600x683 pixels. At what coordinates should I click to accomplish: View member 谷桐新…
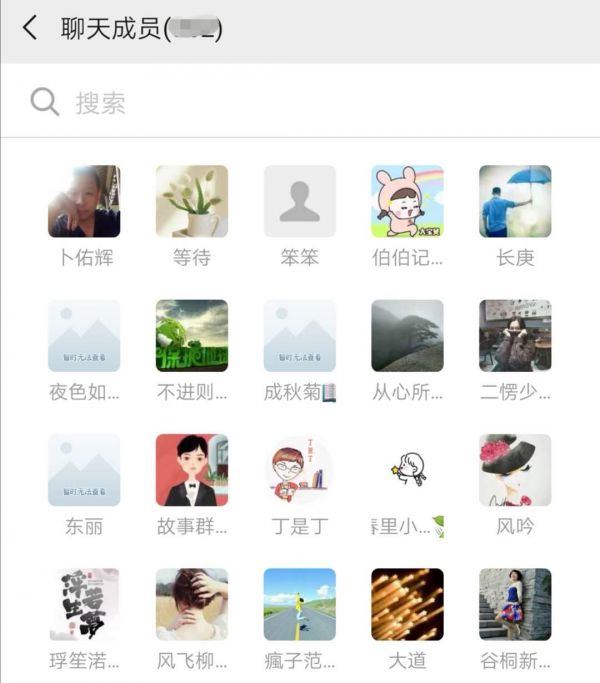515,604
